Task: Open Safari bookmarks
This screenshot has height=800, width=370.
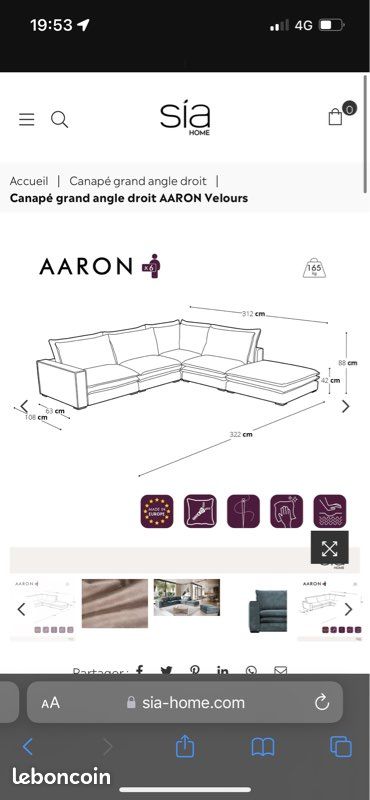Action: [263, 747]
